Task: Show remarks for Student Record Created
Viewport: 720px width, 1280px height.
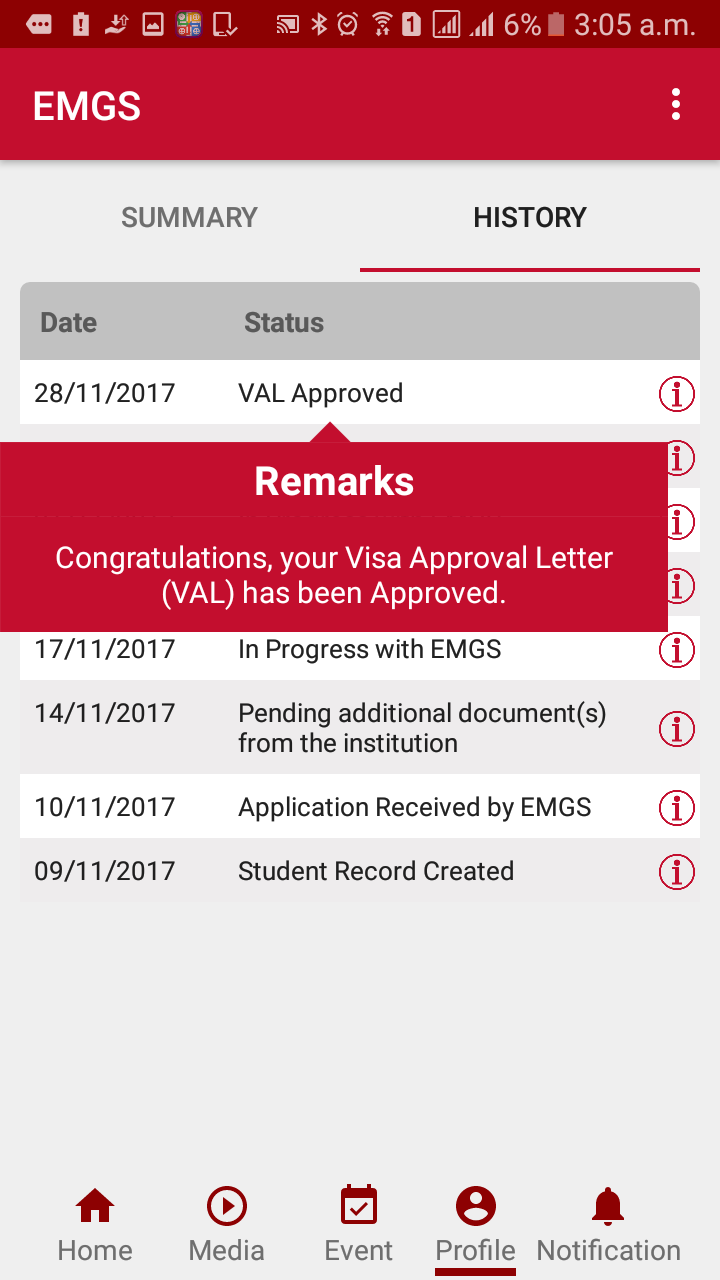Action: tap(677, 871)
